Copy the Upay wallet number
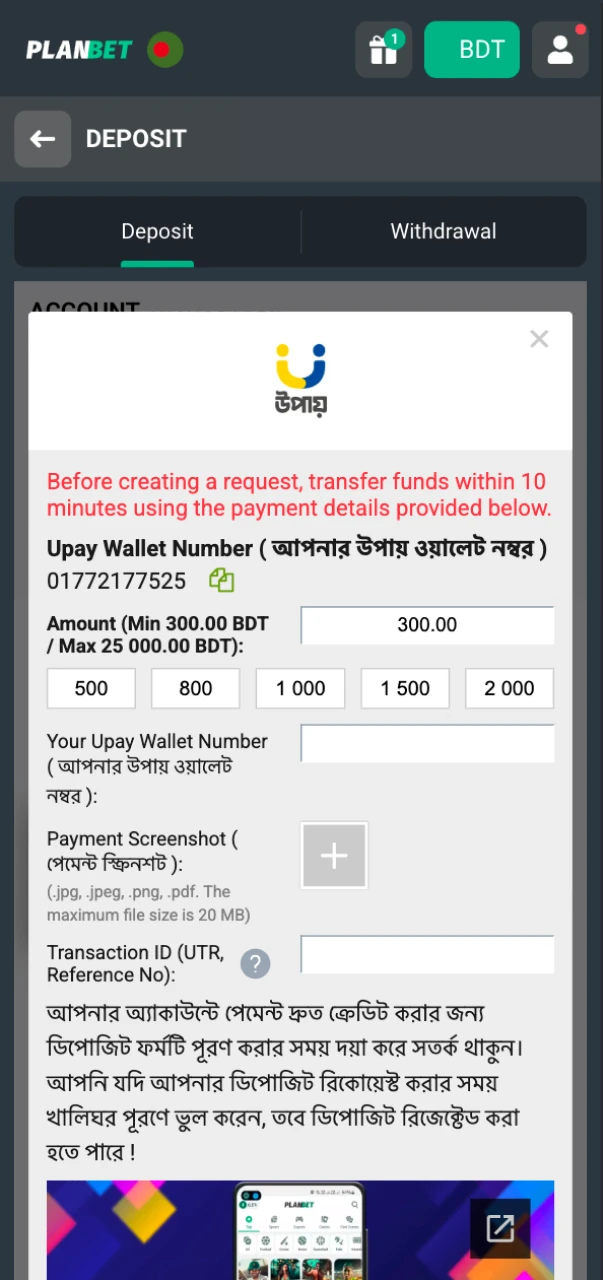This screenshot has height=1280, width=603. pyautogui.click(x=221, y=580)
